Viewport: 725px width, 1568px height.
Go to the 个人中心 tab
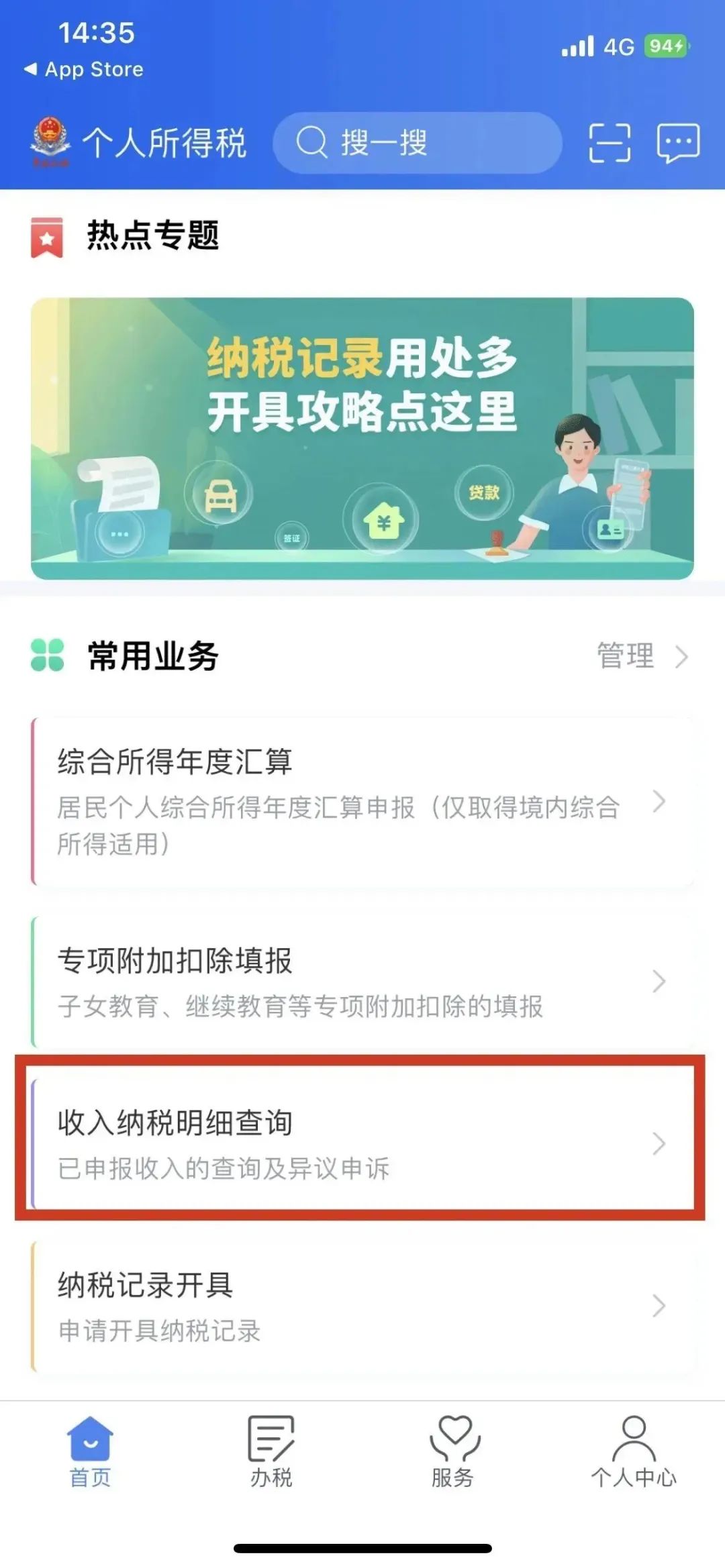634,1452
